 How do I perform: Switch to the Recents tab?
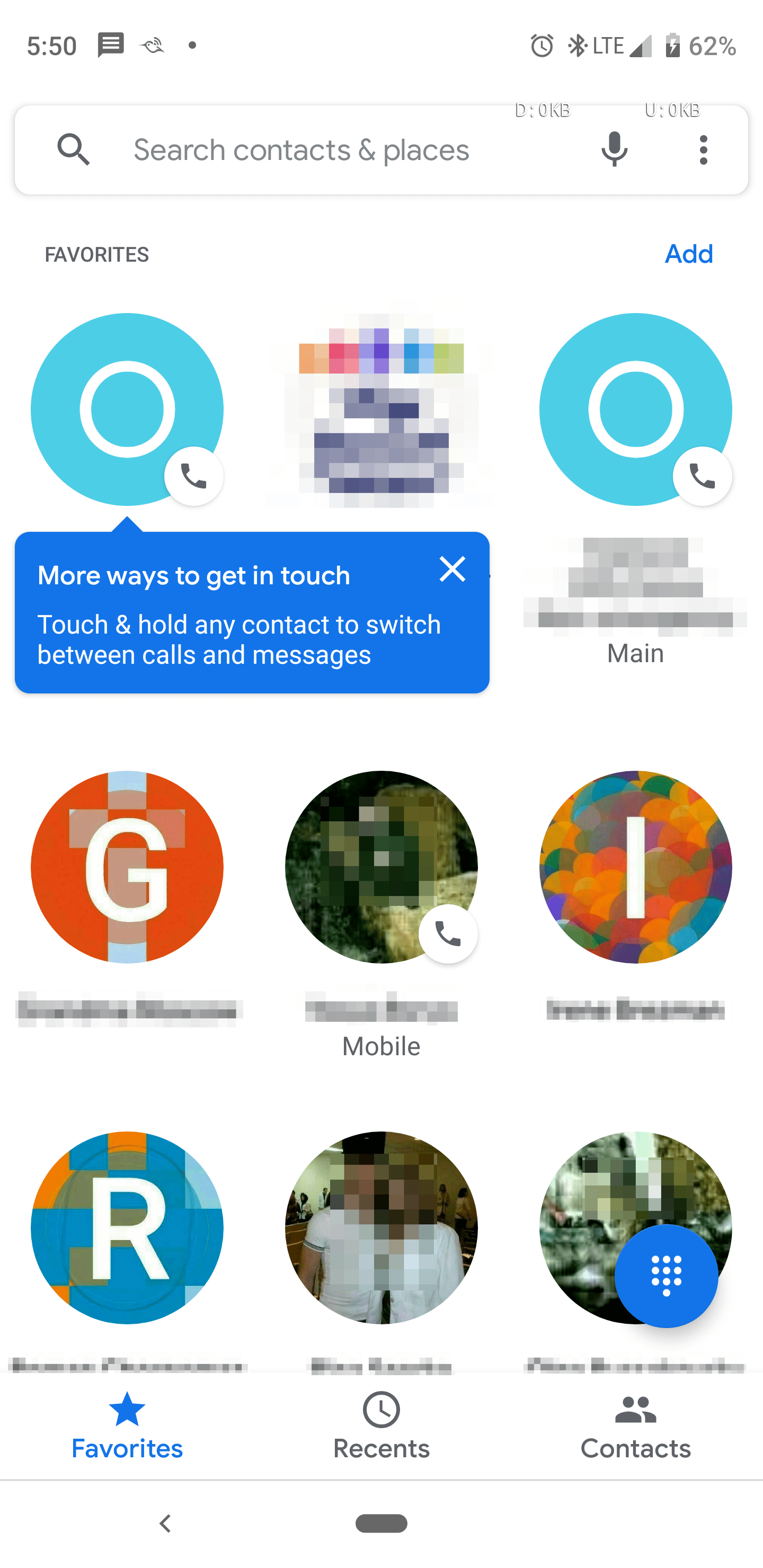[381, 1426]
